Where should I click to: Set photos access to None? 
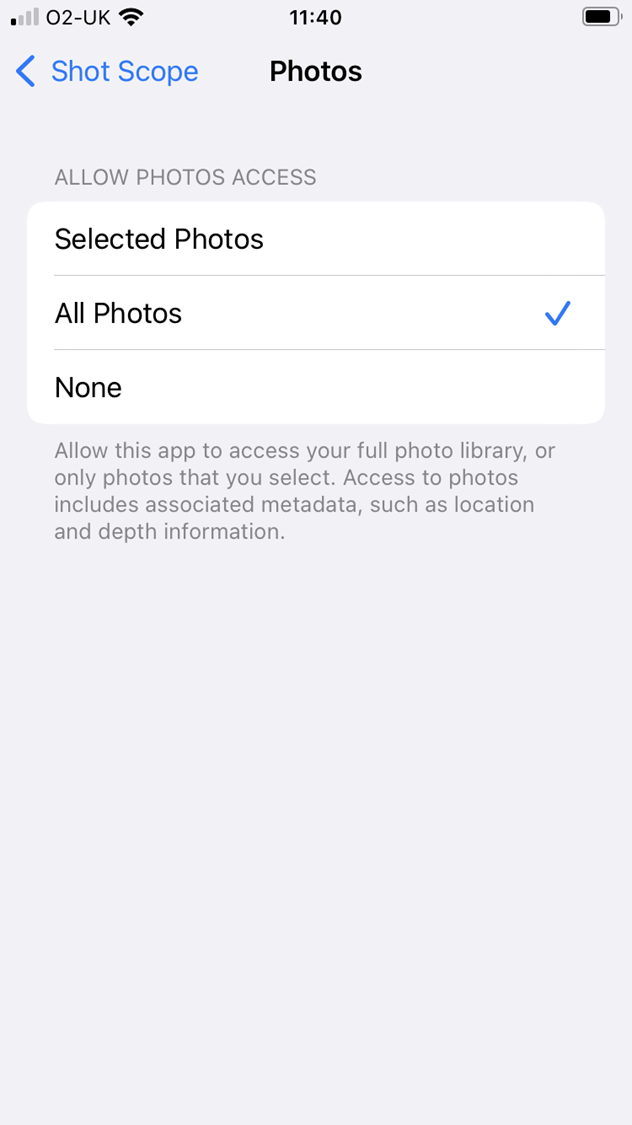316,387
